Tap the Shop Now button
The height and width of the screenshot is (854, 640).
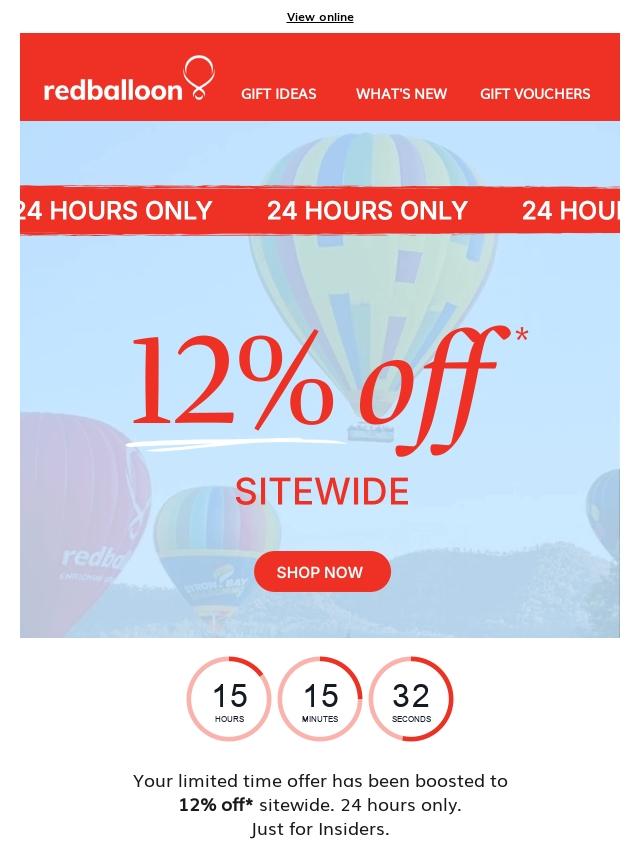[322, 572]
